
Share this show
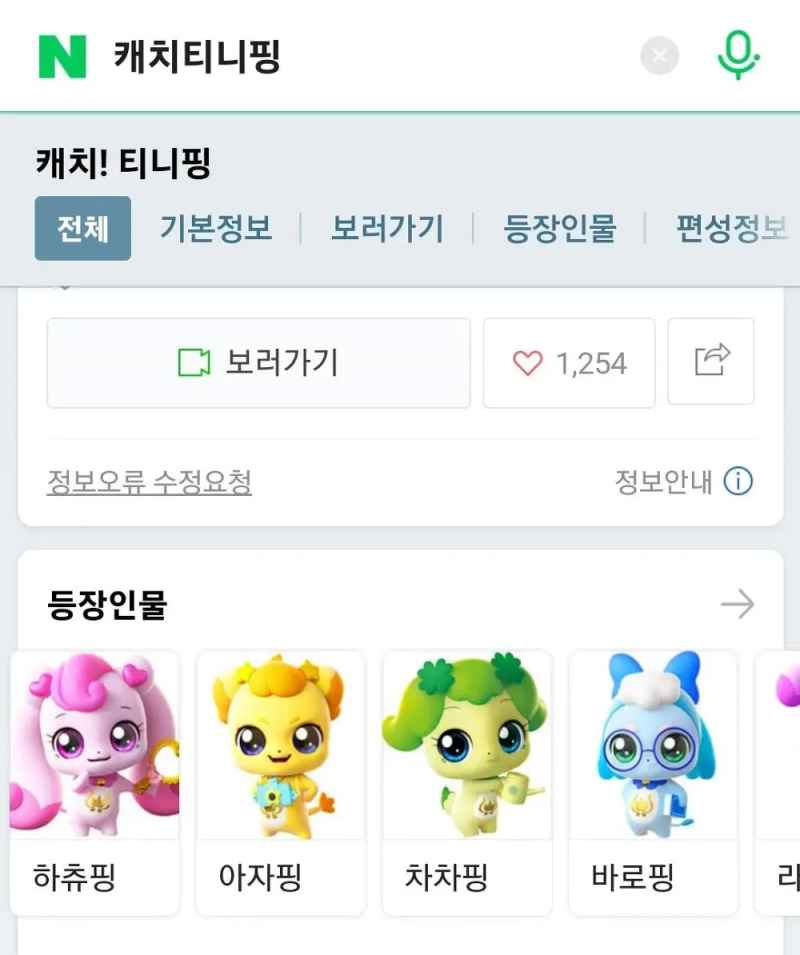(711, 361)
